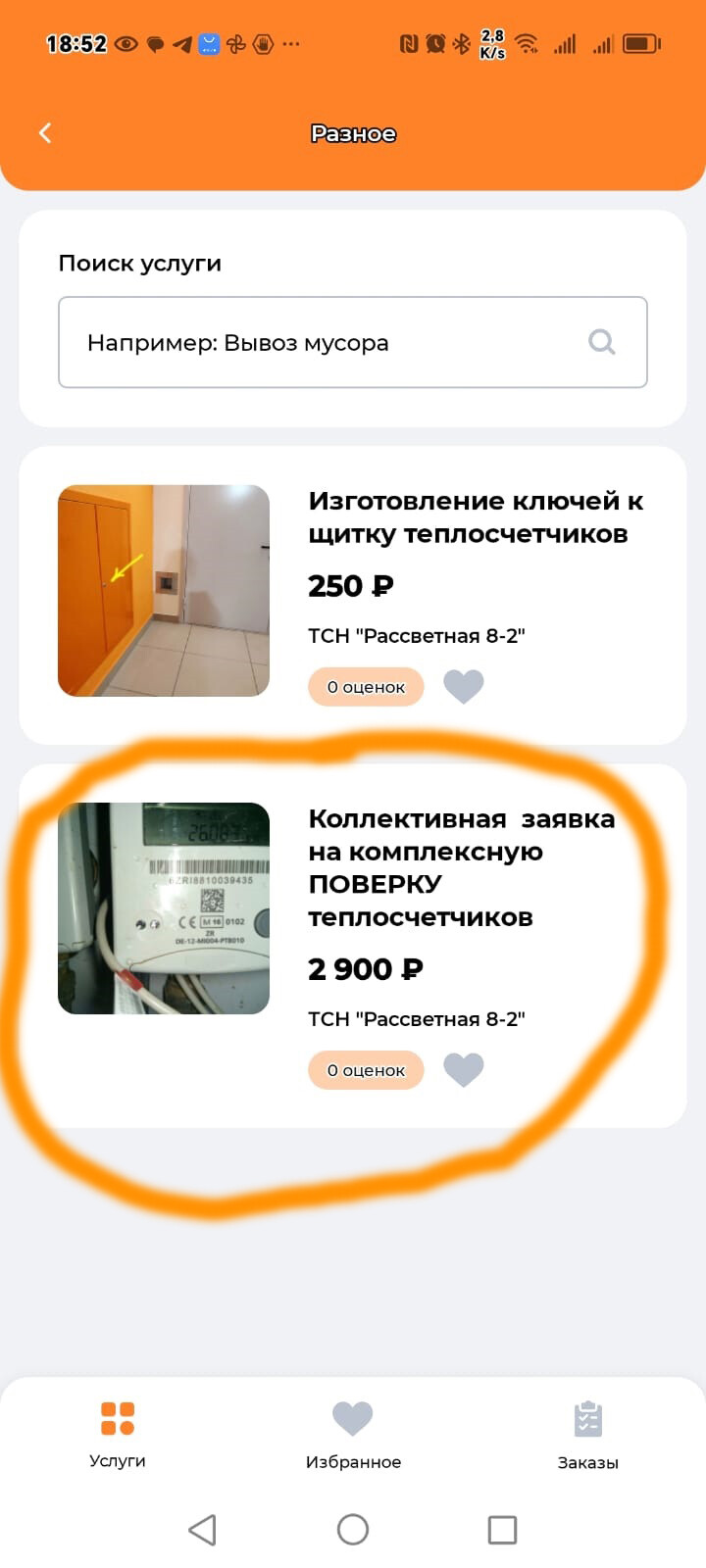The width and height of the screenshot is (706, 1568).
Task: Favorite the 2 900 ₽ heat meter service
Action: [464, 1069]
